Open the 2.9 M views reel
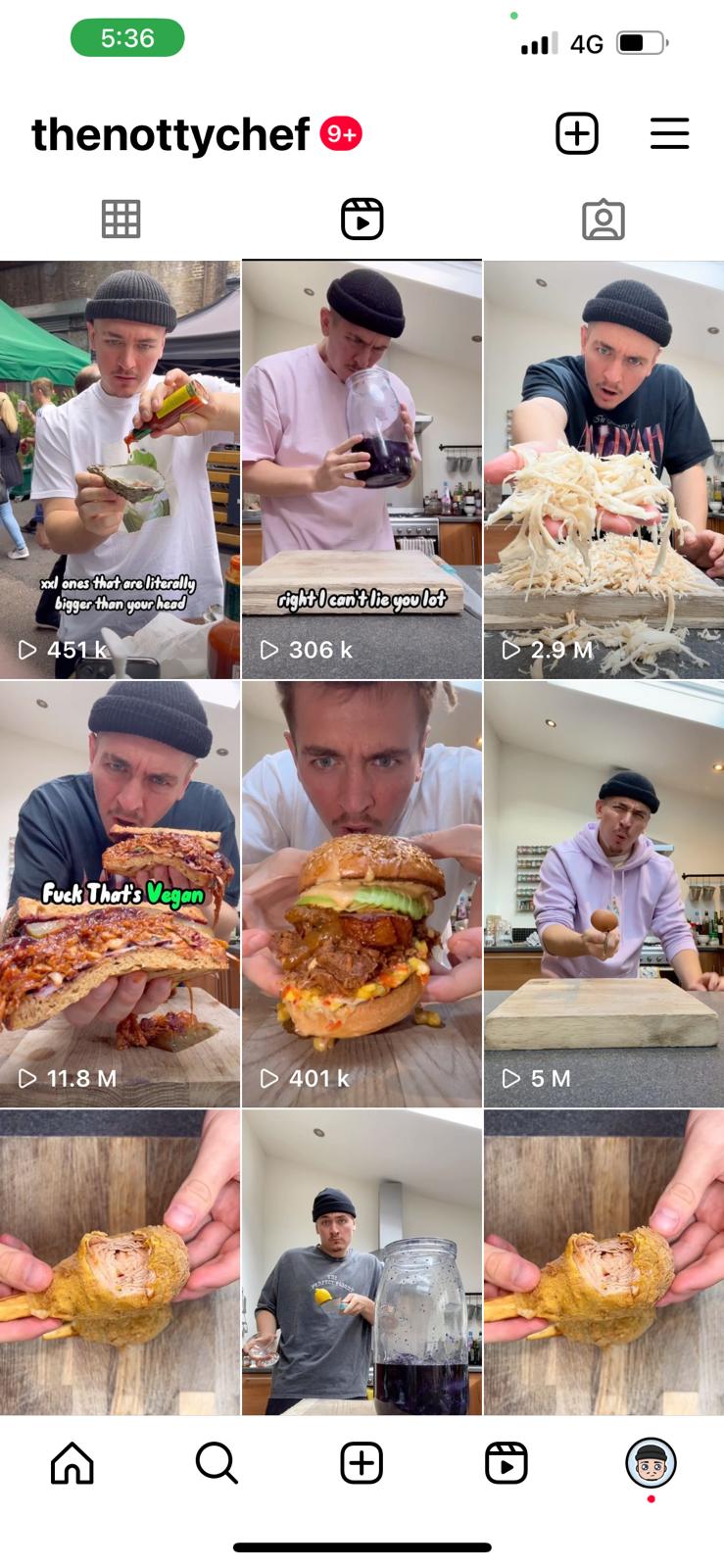This screenshot has width=724, height=1568. tap(603, 470)
